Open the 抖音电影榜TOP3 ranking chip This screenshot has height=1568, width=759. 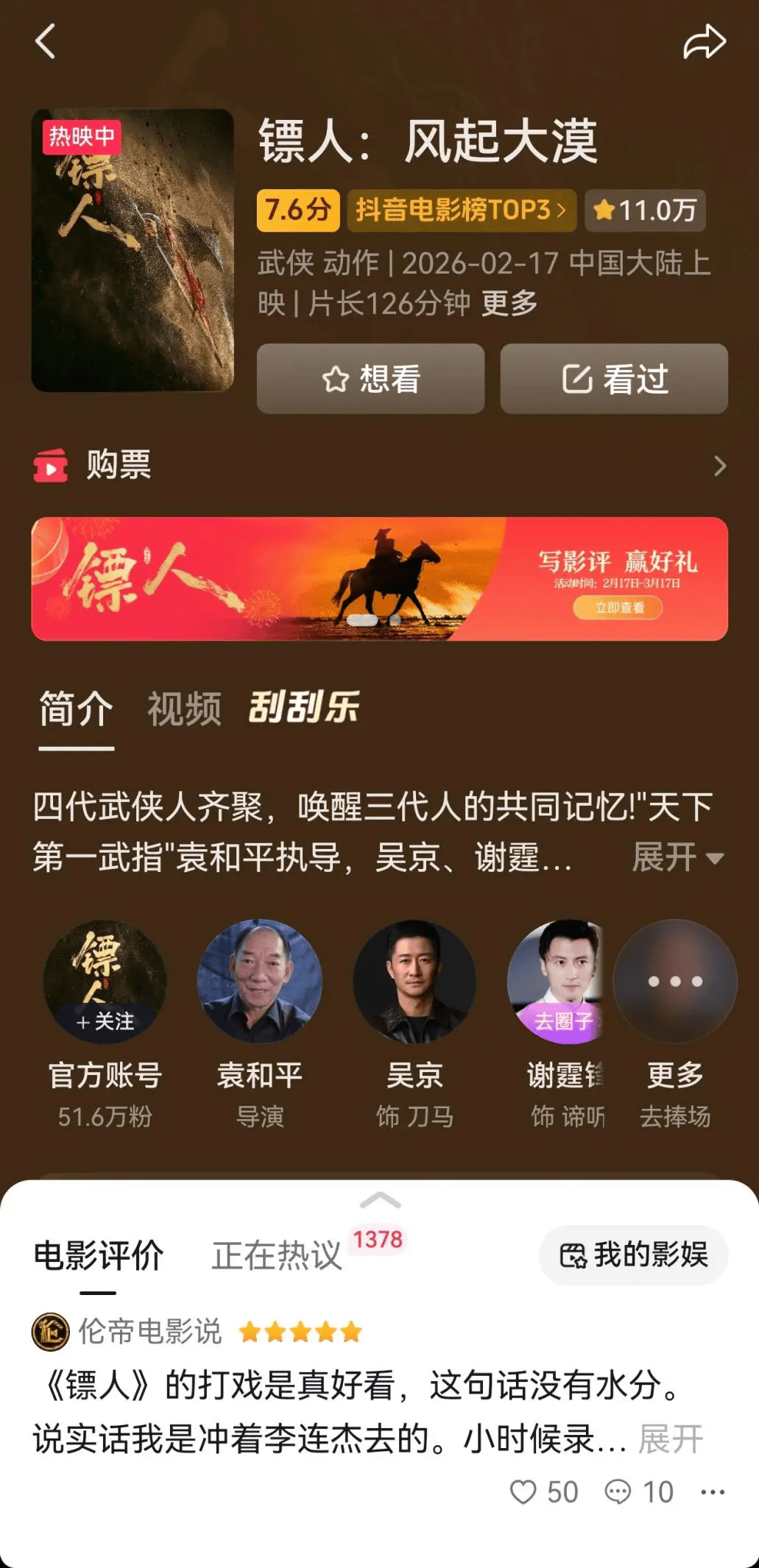461,210
